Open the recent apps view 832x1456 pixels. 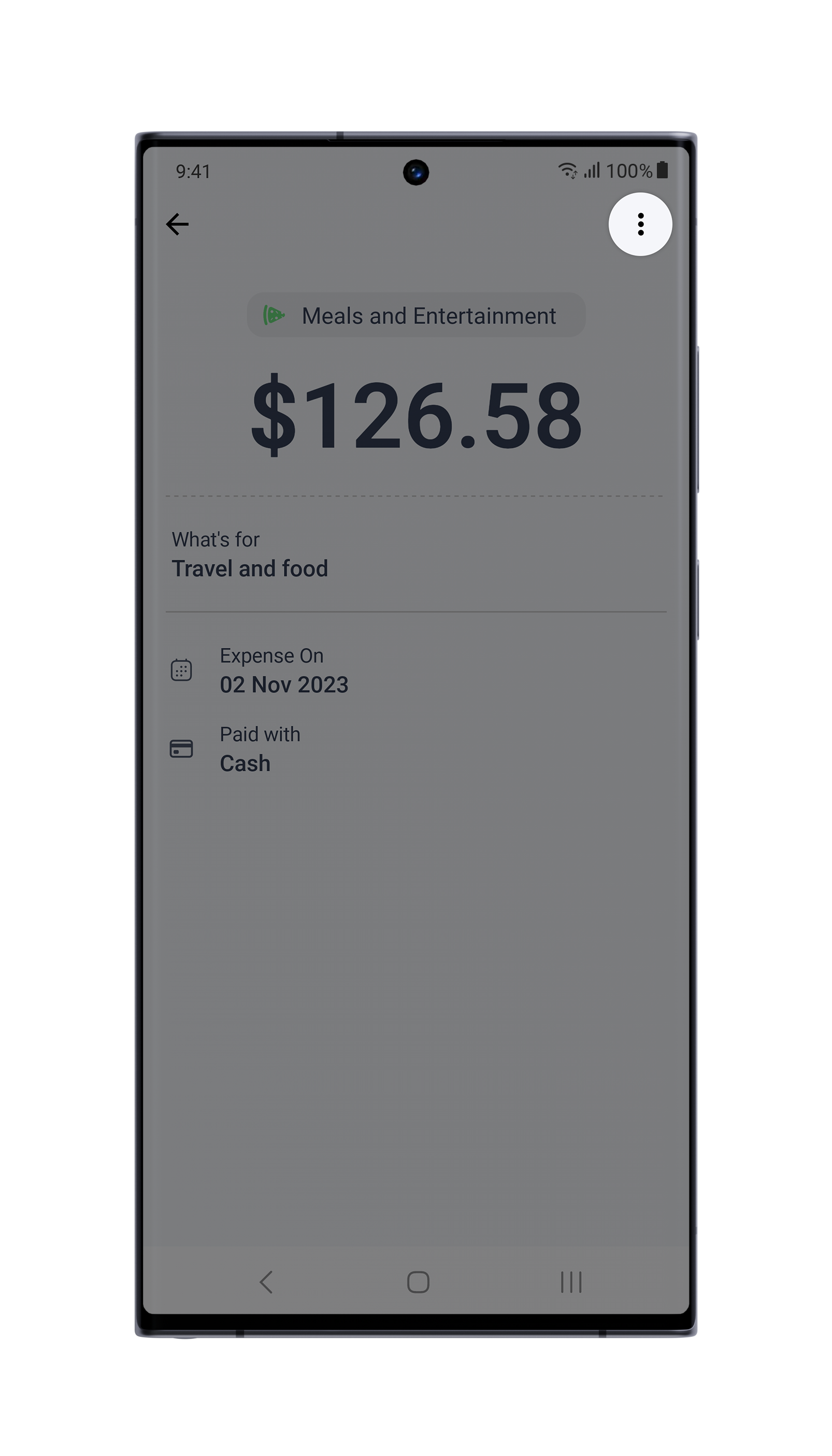pos(571,1282)
